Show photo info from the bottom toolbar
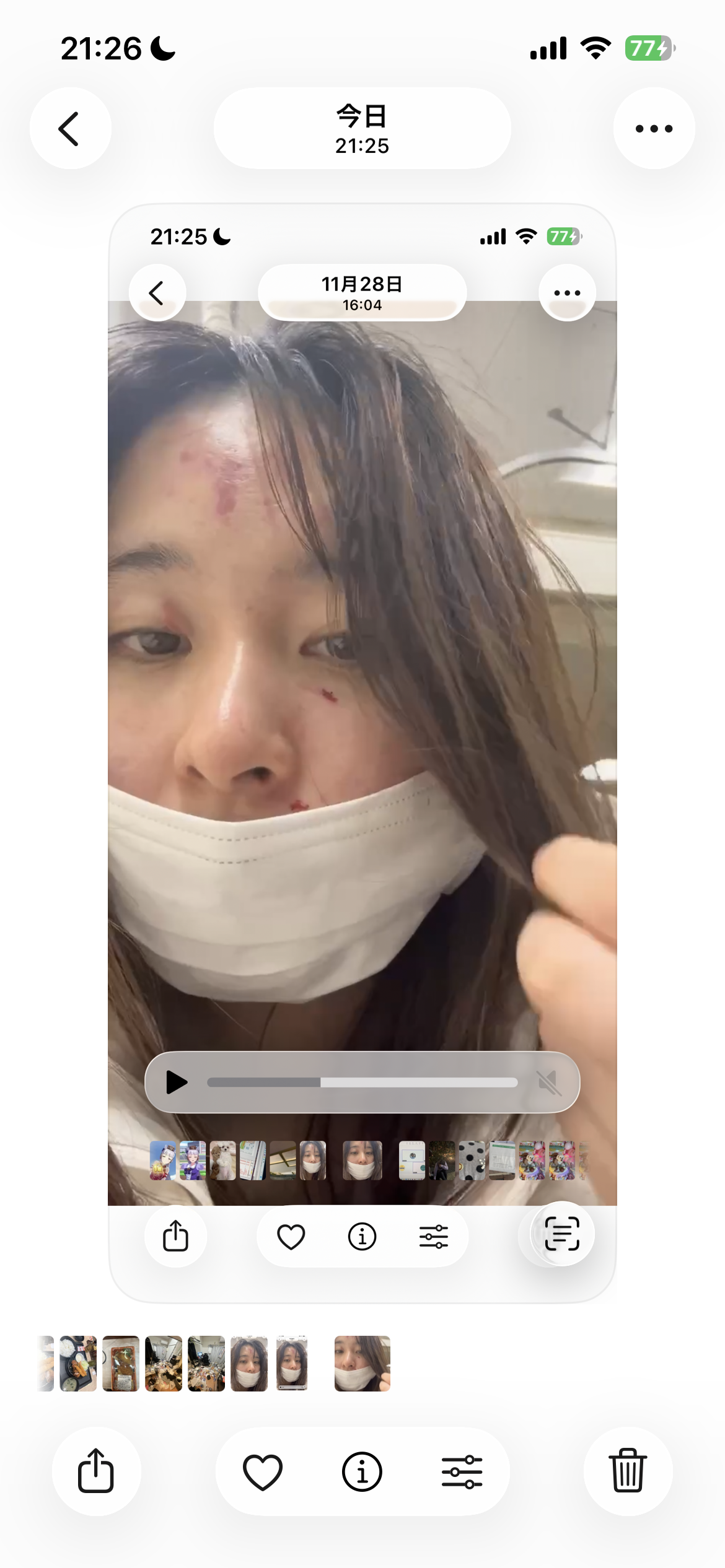 [362, 1471]
